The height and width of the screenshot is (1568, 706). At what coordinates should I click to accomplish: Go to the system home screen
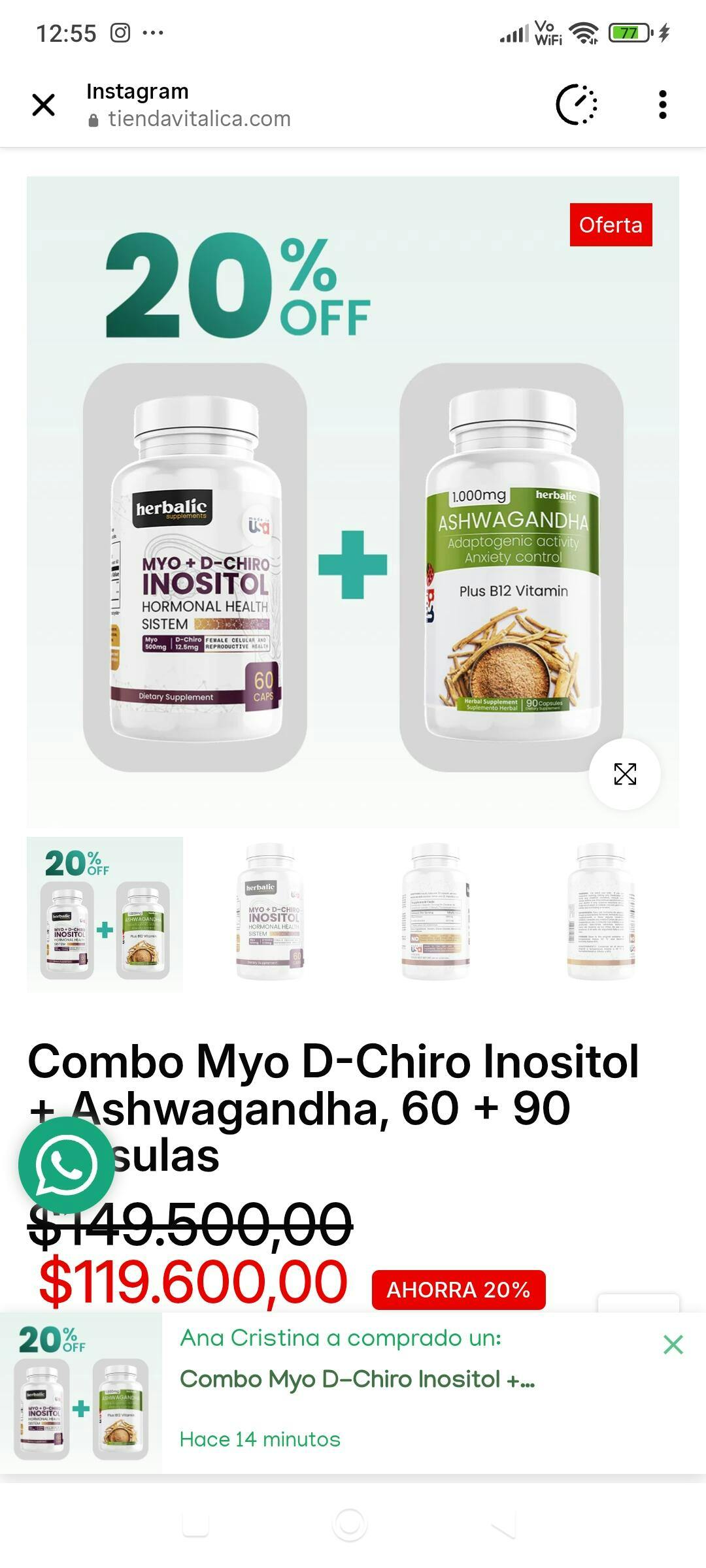350,1524
